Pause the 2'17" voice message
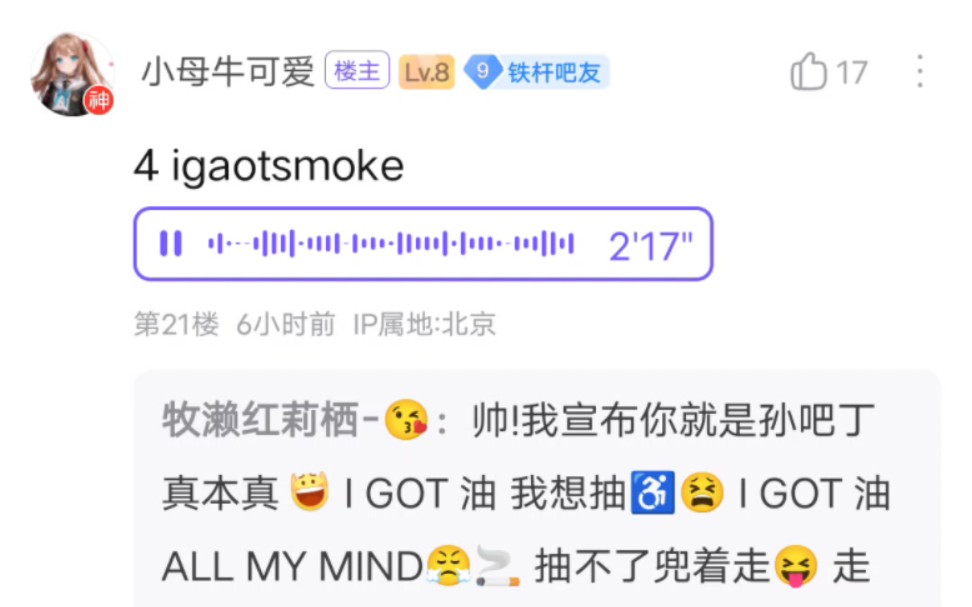The image size is (972, 607). click(171, 243)
